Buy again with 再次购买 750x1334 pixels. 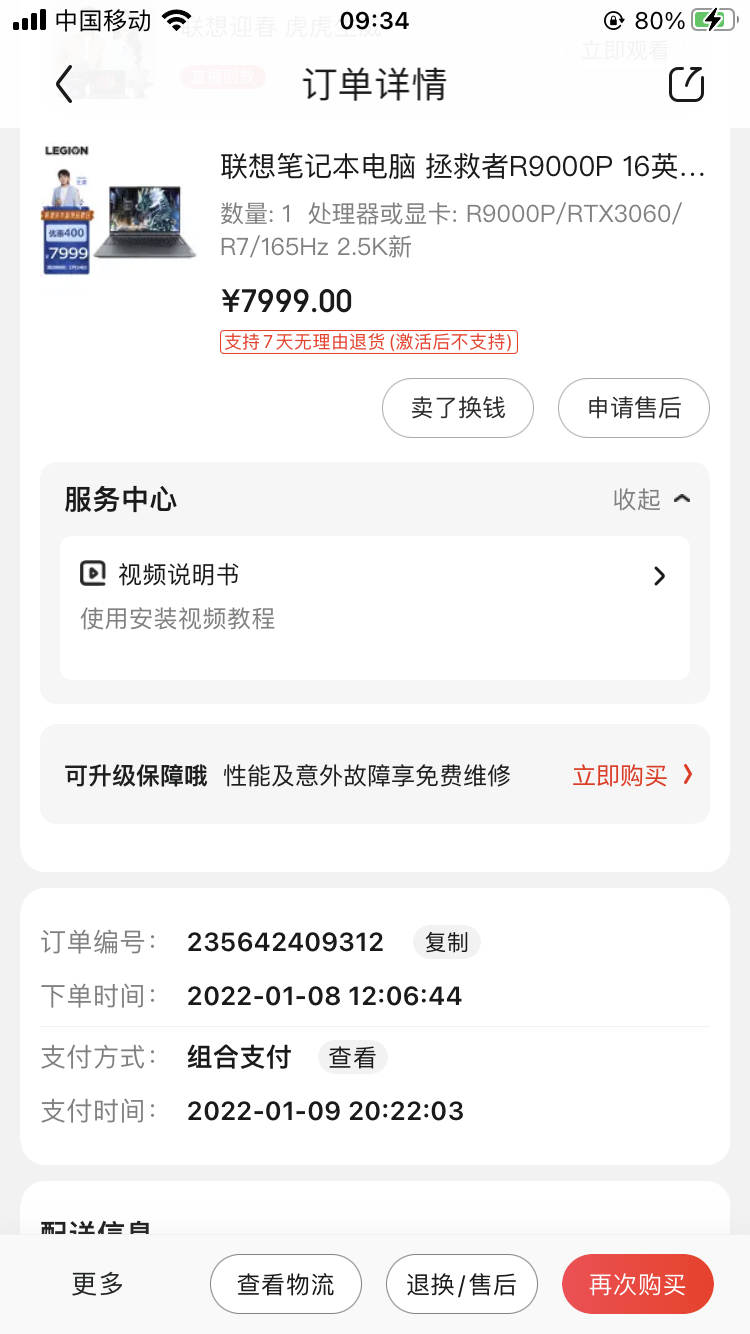637,1284
